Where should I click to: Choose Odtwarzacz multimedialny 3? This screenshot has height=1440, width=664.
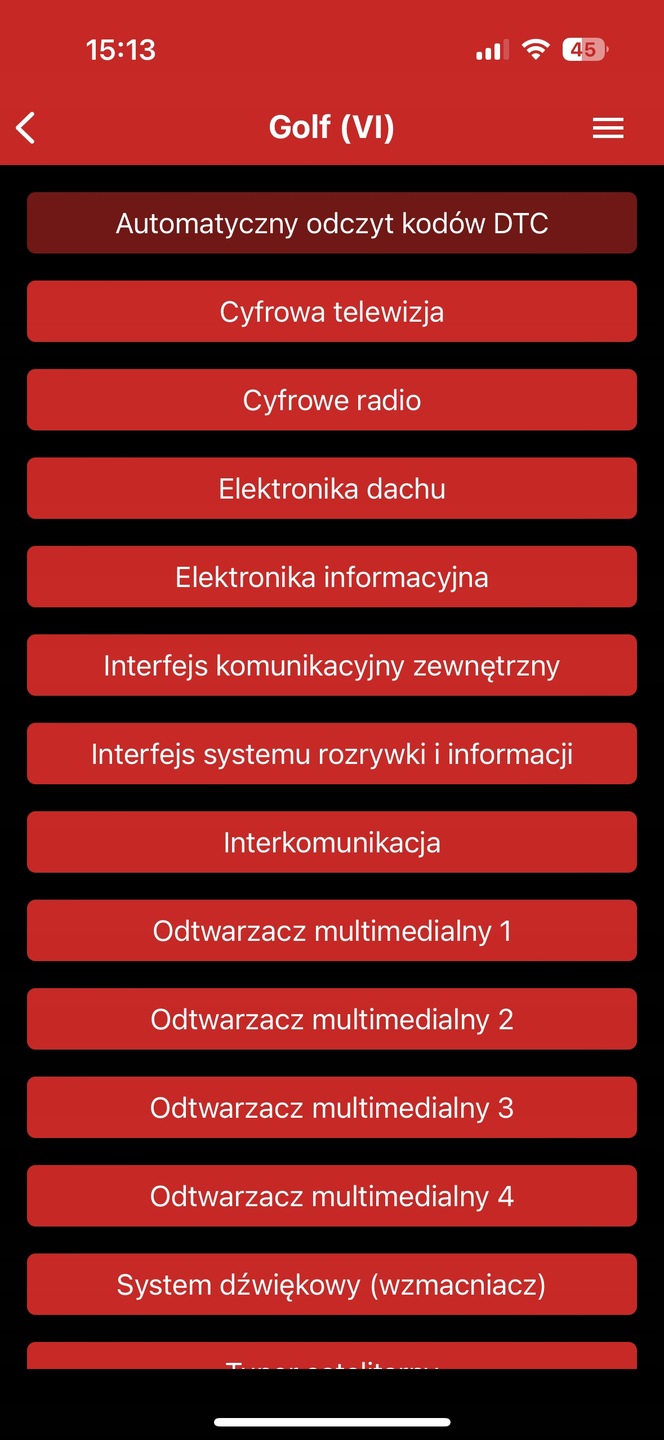[332, 1108]
